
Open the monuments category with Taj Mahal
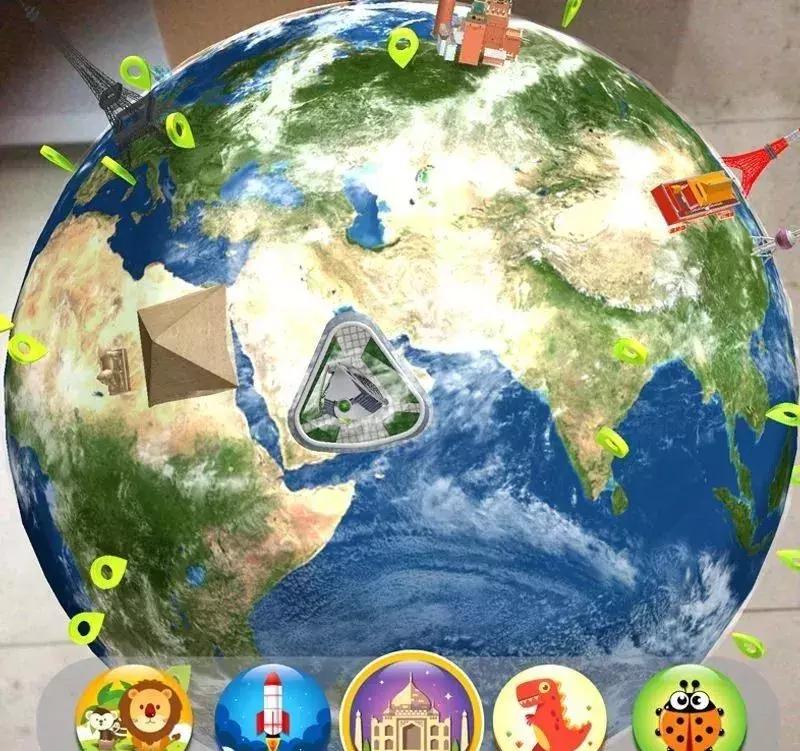(411, 703)
